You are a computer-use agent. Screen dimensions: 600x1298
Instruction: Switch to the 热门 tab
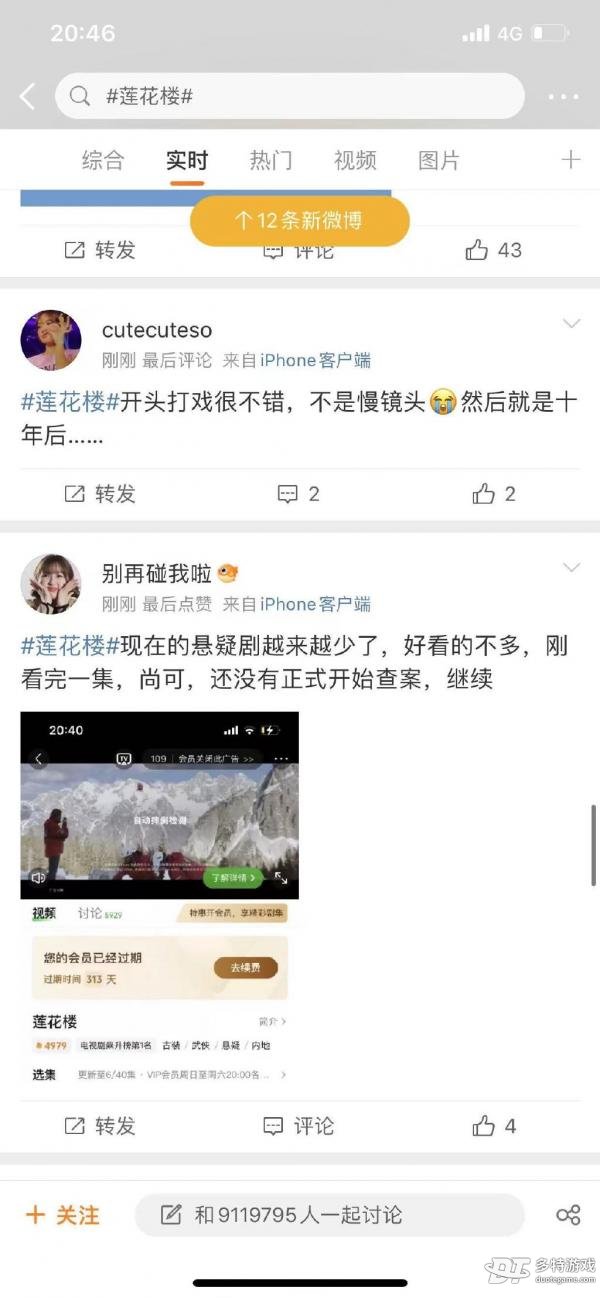click(x=271, y=160)
